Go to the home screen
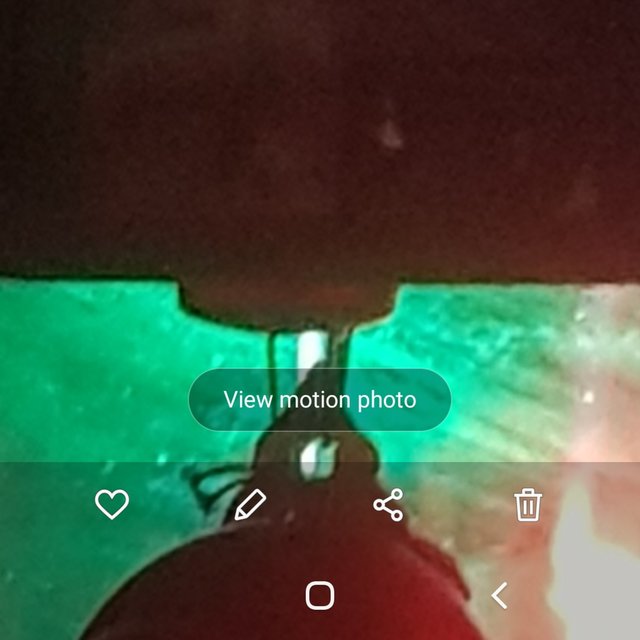 coord(320,595)
